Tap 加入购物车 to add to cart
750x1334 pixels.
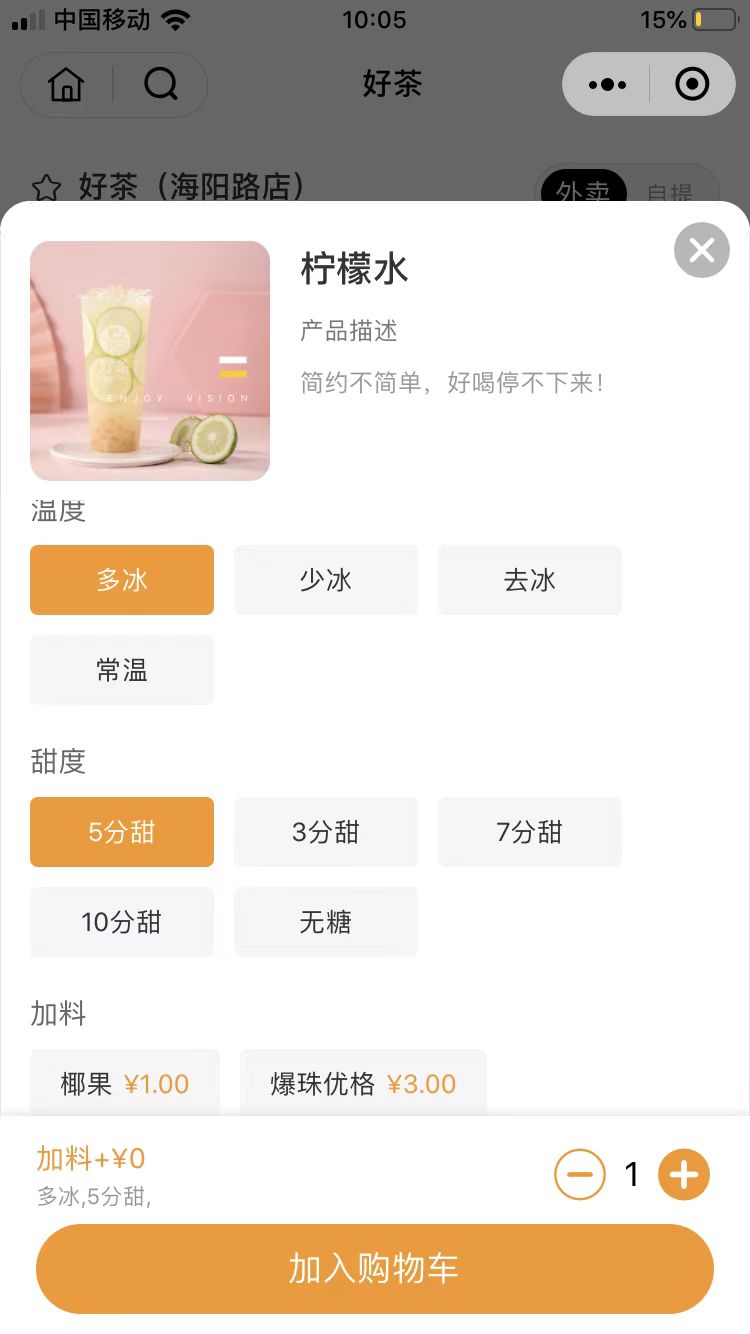click(x=375, y=1268)
